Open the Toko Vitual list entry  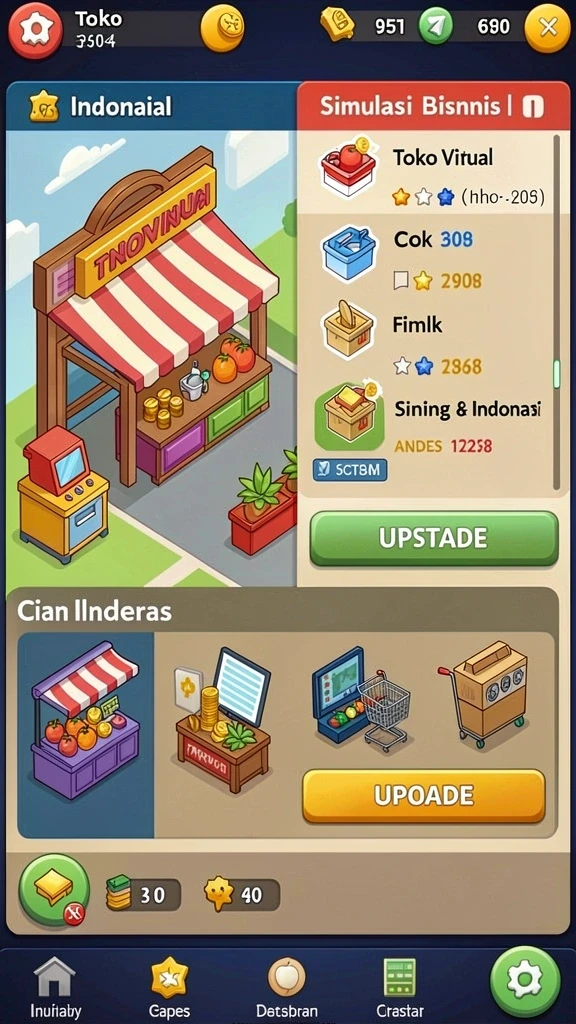pos(430,175)
